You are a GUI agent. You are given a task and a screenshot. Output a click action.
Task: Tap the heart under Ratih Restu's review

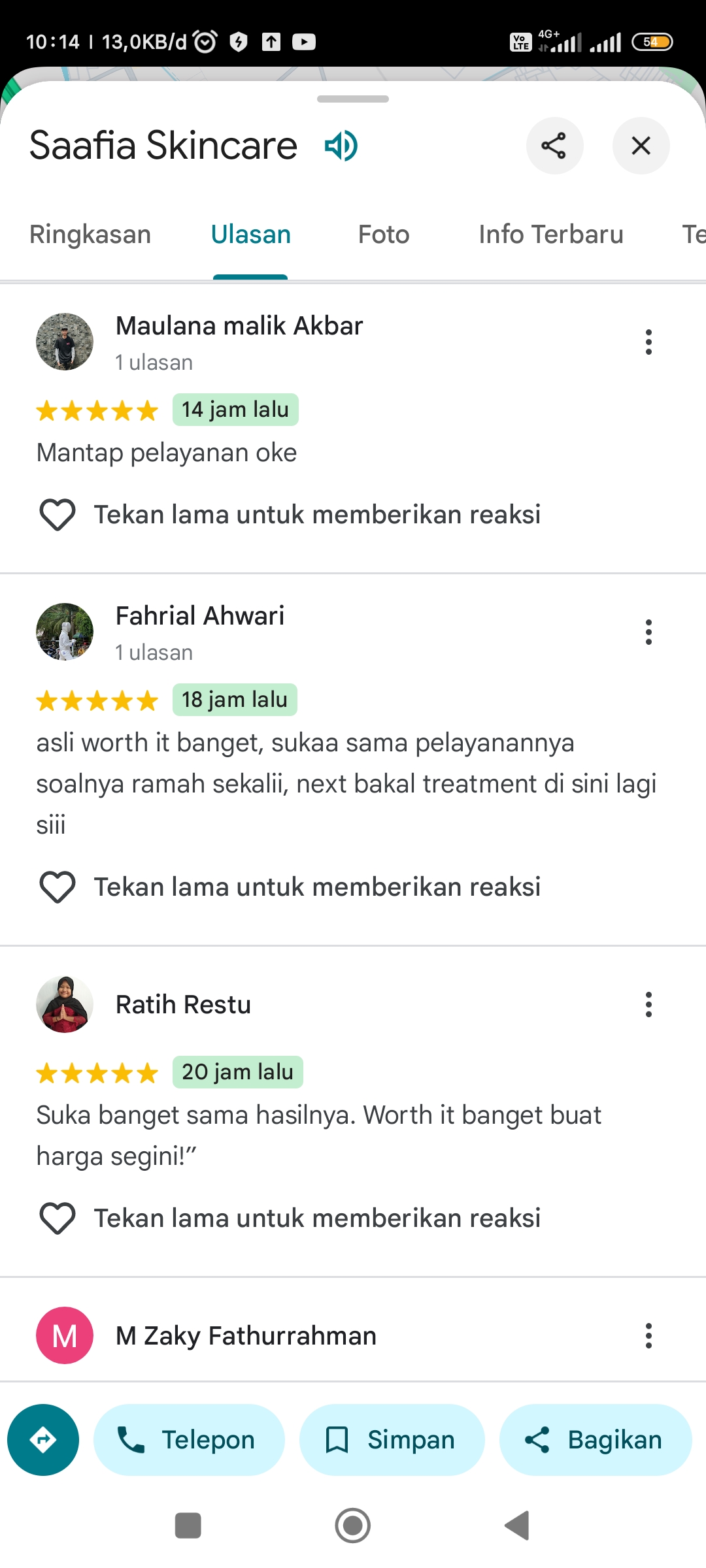click(x=58, y=1218)
